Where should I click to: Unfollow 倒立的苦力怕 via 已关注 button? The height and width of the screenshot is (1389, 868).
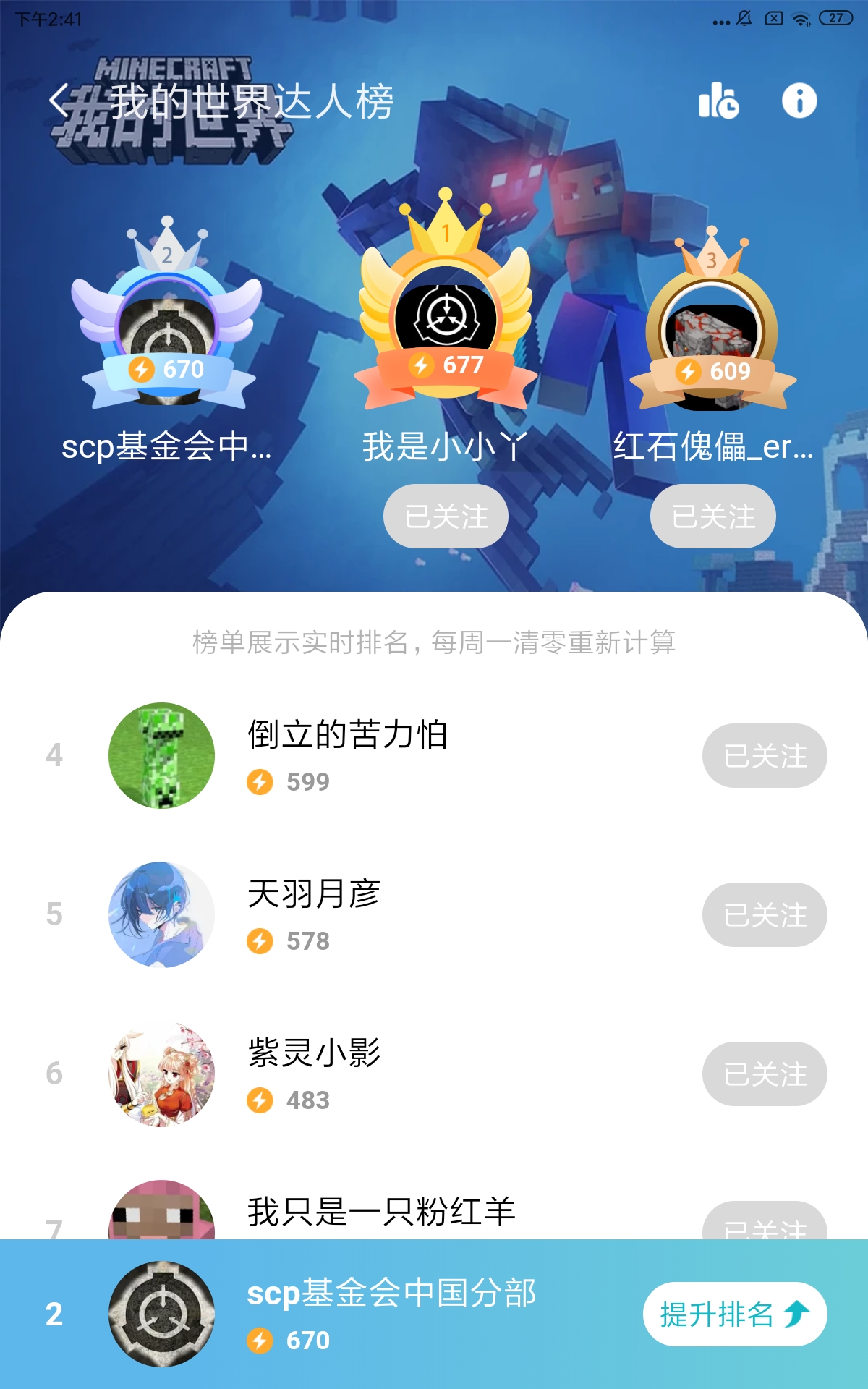click(x=765, y=756)
